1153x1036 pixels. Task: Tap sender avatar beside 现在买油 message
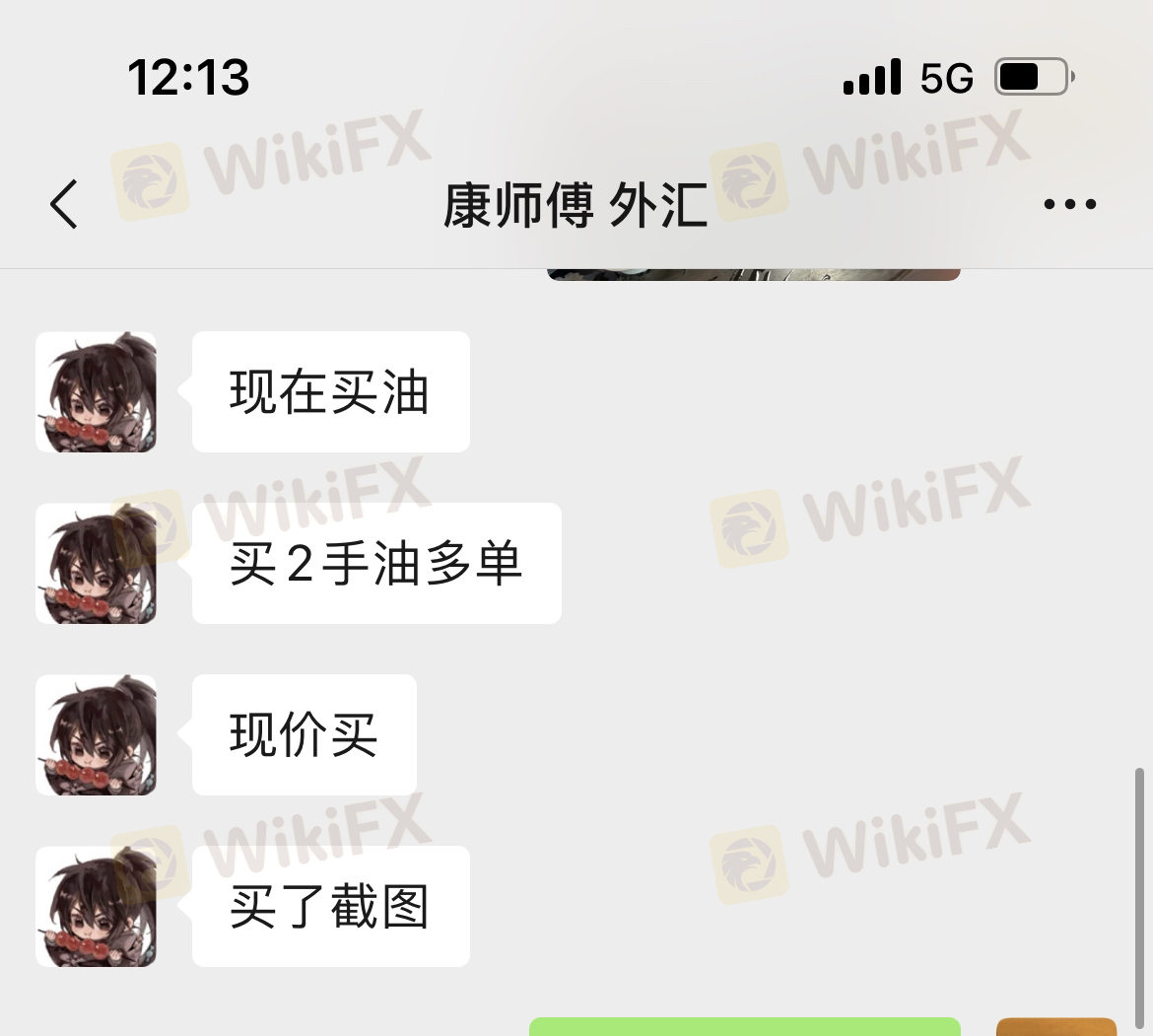pyautogui.click(x=96, y=392)
